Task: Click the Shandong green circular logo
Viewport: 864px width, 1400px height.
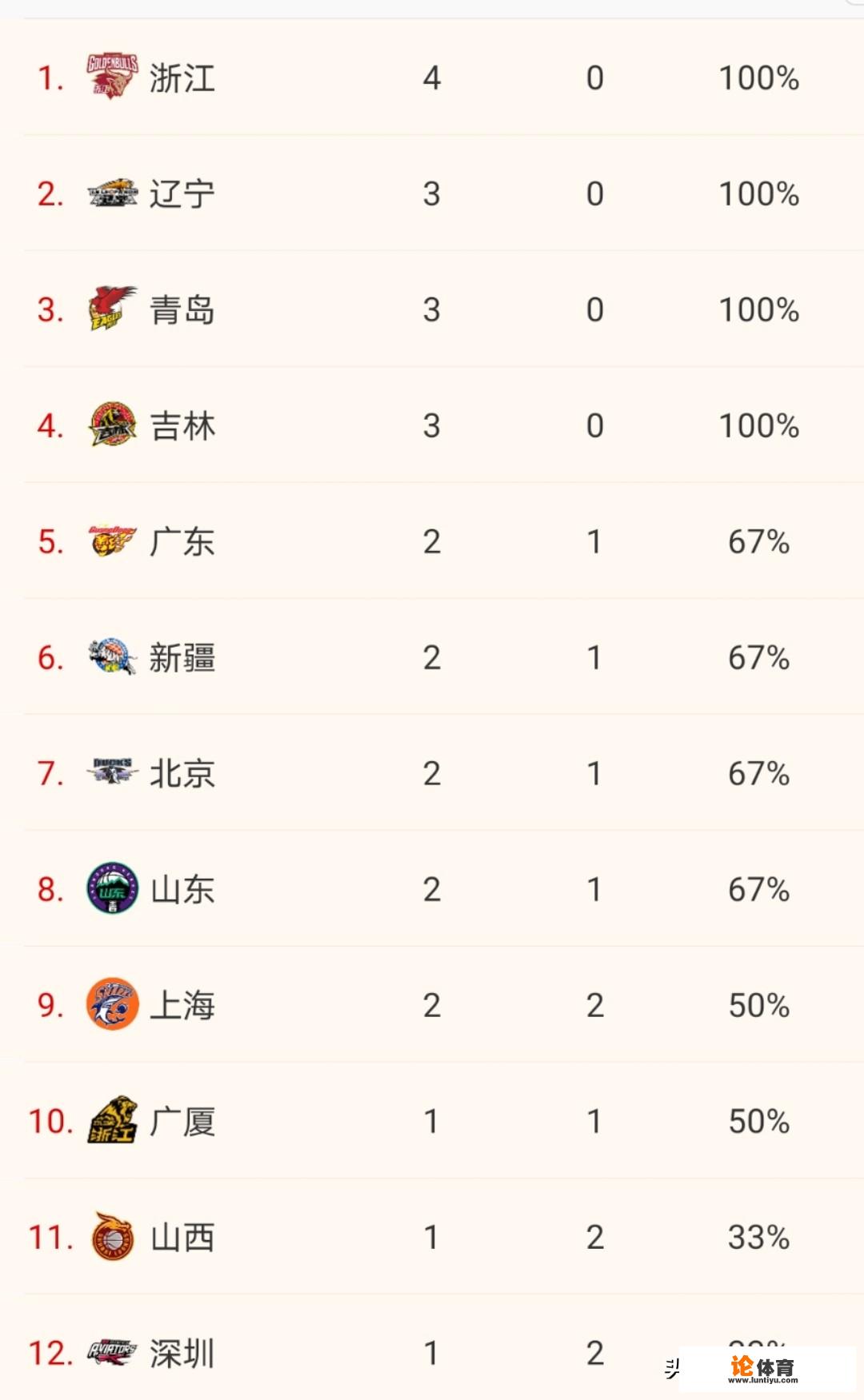Action: [x=111, y=889]
